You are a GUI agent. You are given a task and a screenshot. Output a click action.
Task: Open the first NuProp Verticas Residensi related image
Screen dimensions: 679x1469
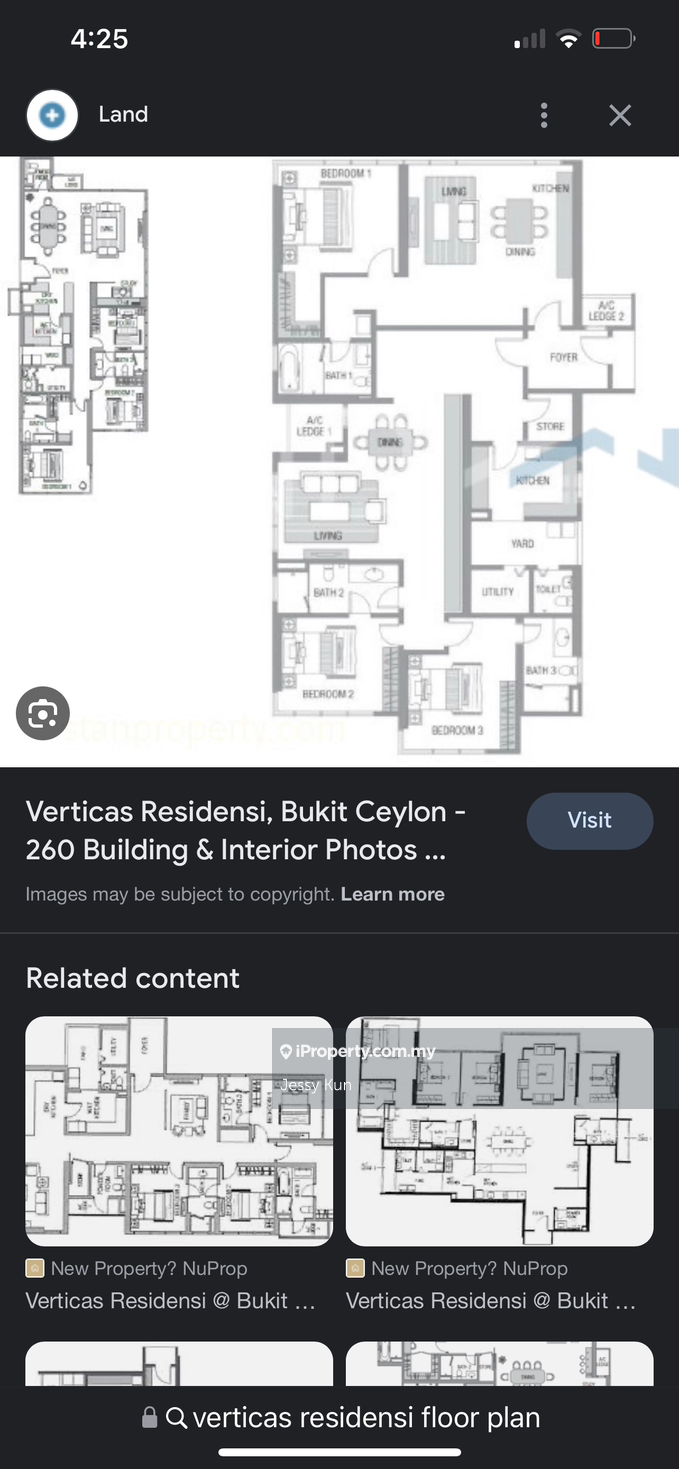(179, 1131)
